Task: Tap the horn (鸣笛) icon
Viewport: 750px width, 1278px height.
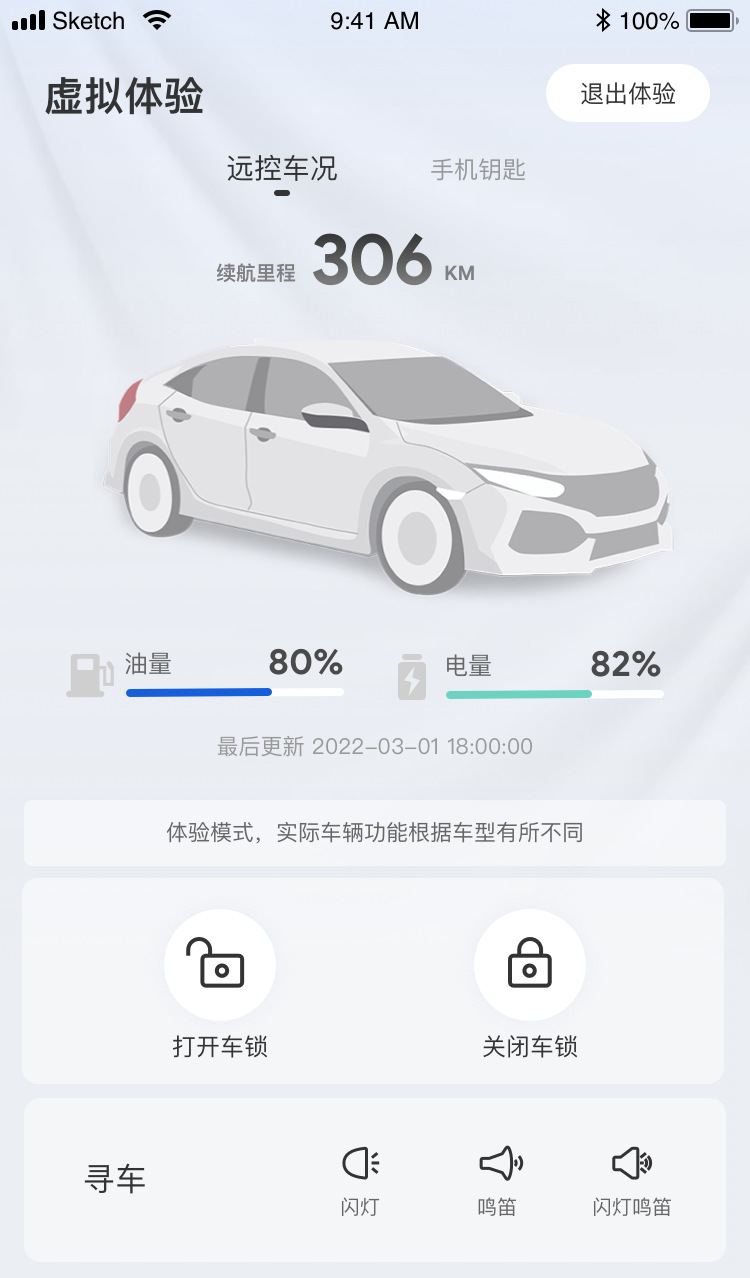Action: click(497, 1163)
